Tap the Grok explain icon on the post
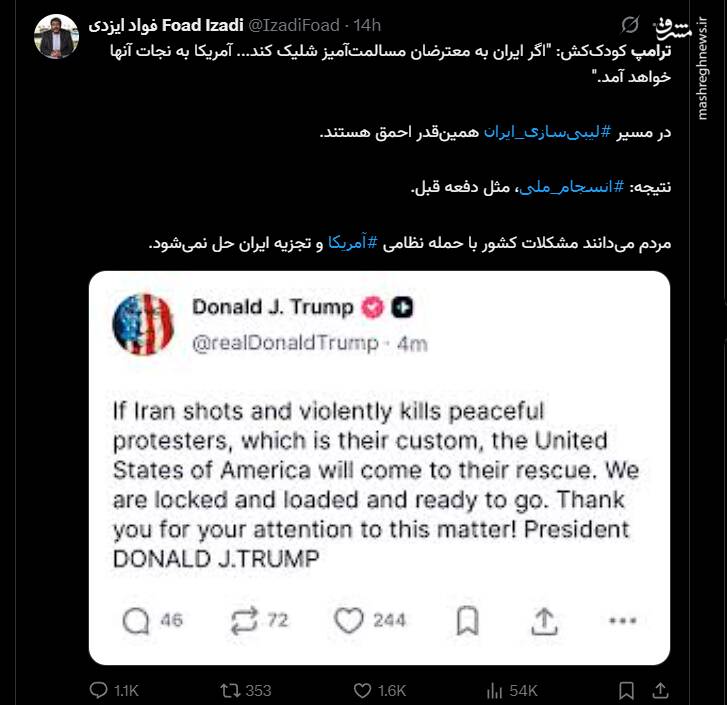 click(630, 24)
